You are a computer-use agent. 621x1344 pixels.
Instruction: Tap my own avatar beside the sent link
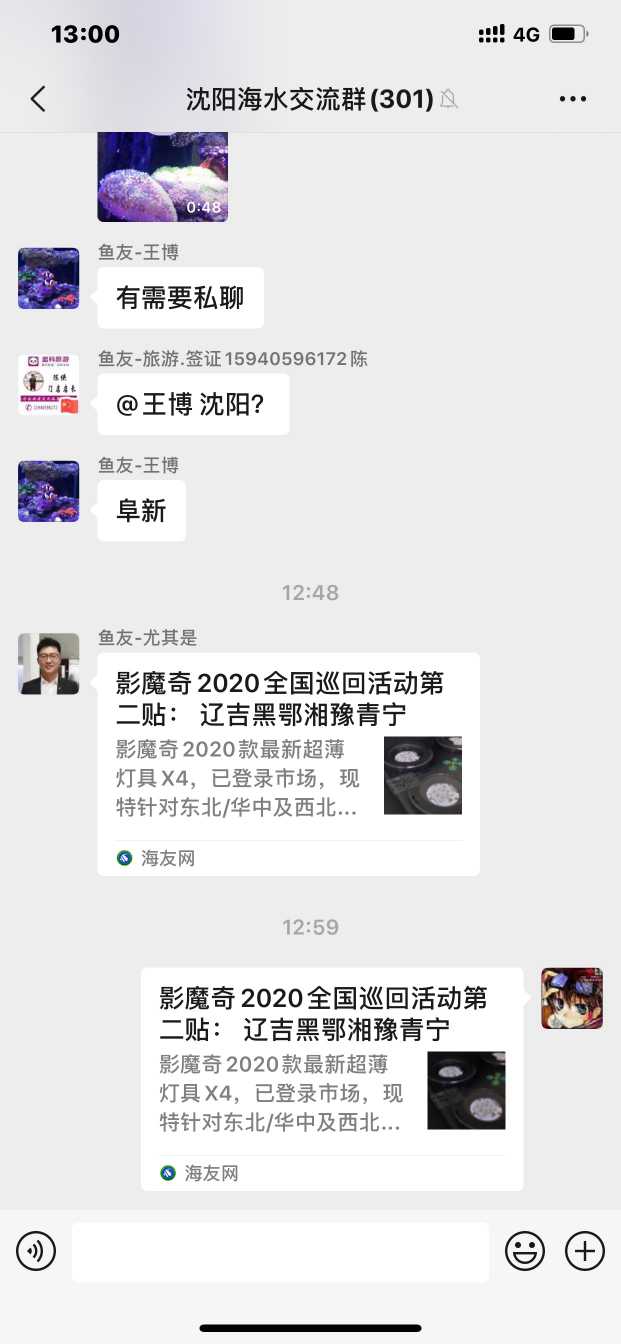[x=572, y=998]
